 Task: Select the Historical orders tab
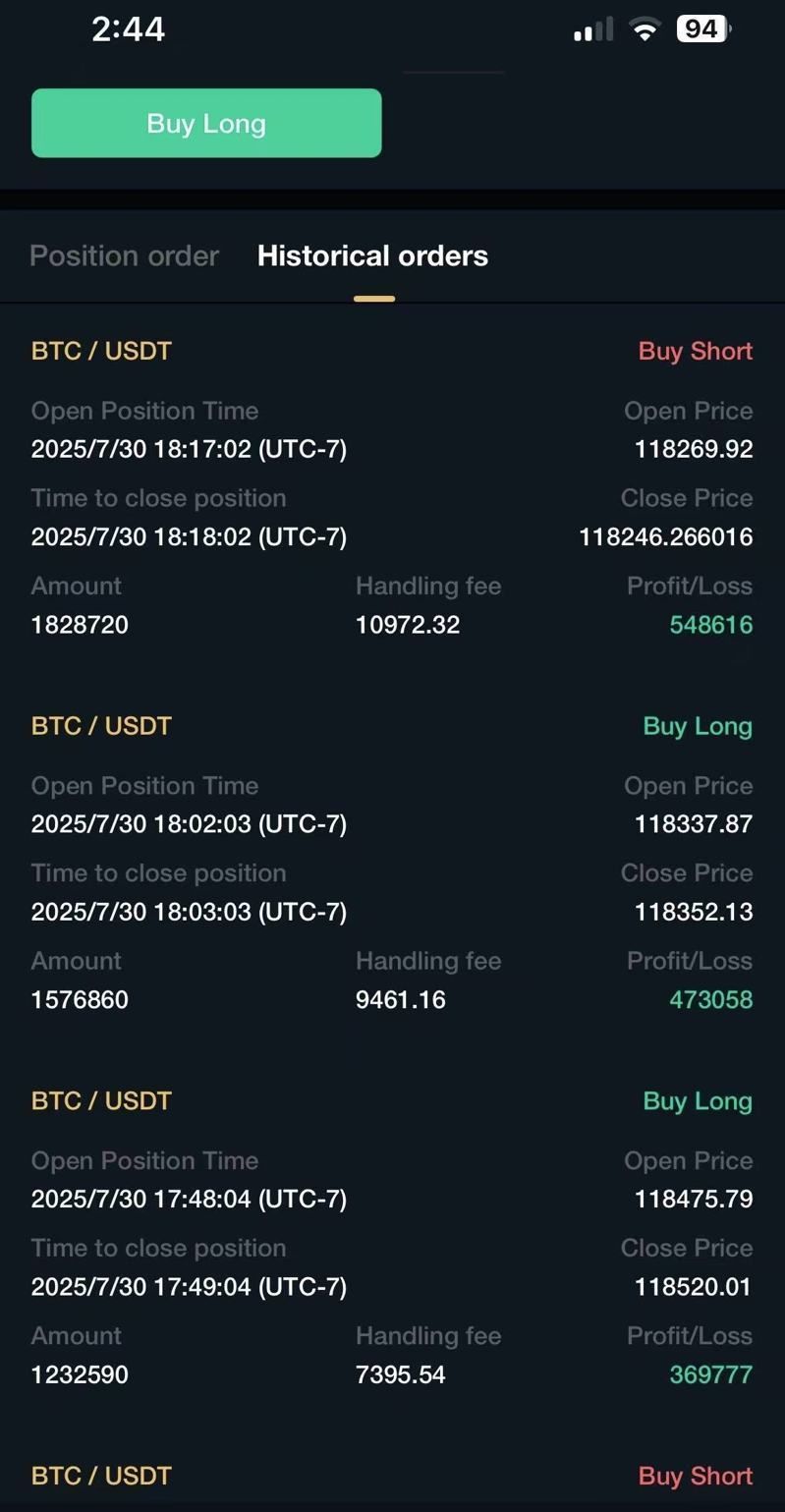pyautogui.click(x=372, y=255)
